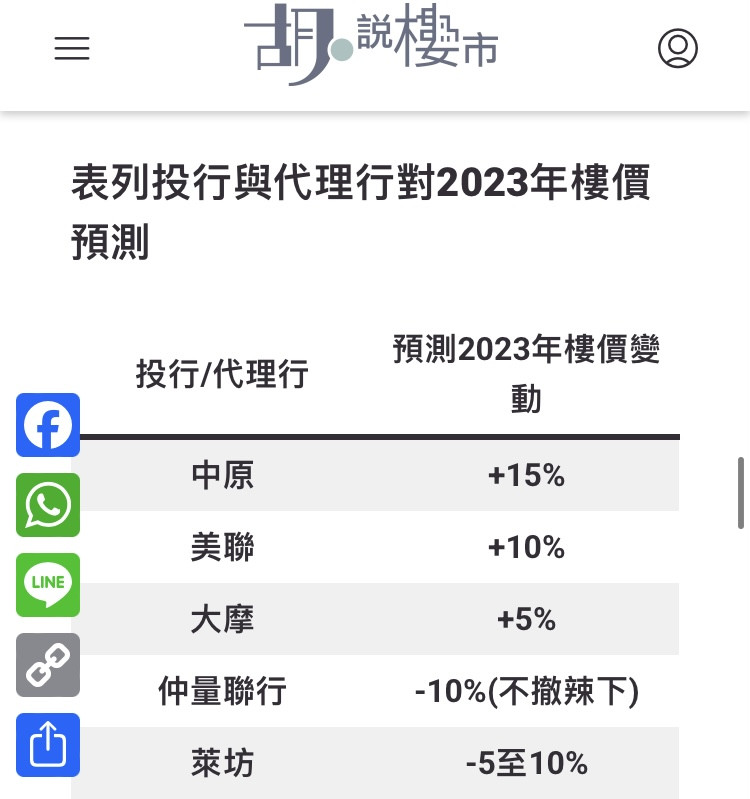Screen dimensions: 750x799
Task: Go to the 胡說樓市 home logo
Action: pos(371,44)
